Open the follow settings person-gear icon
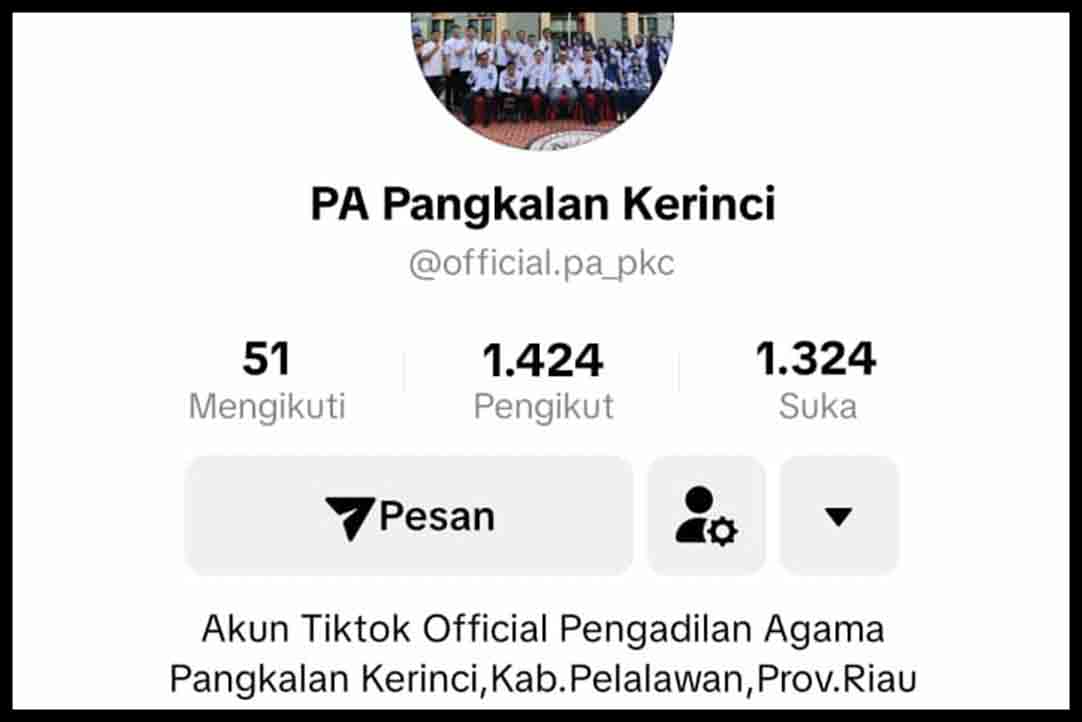This screenshot has height=722, width=1082. [706, 516]
